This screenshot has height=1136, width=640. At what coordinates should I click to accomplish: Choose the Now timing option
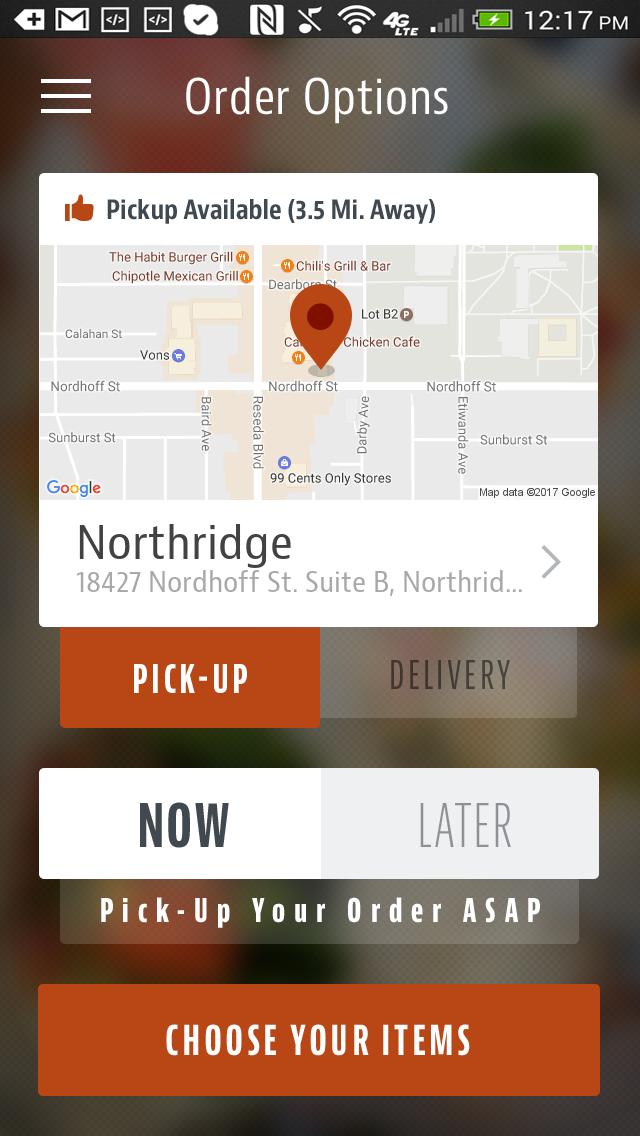(x=181, y=824)
